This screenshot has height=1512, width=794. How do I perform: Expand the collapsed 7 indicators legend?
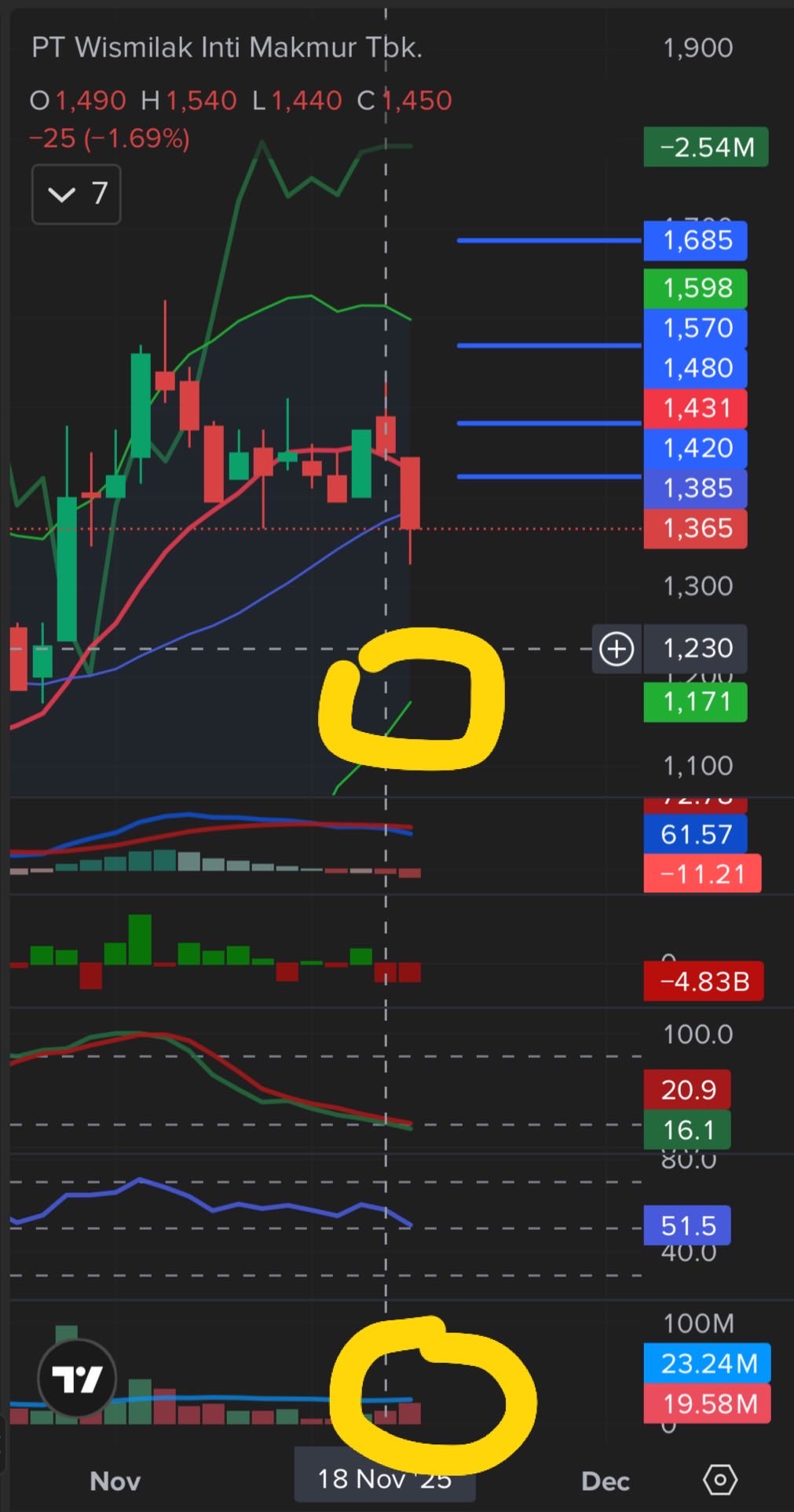pyautogui.click(x=76, y=194)
